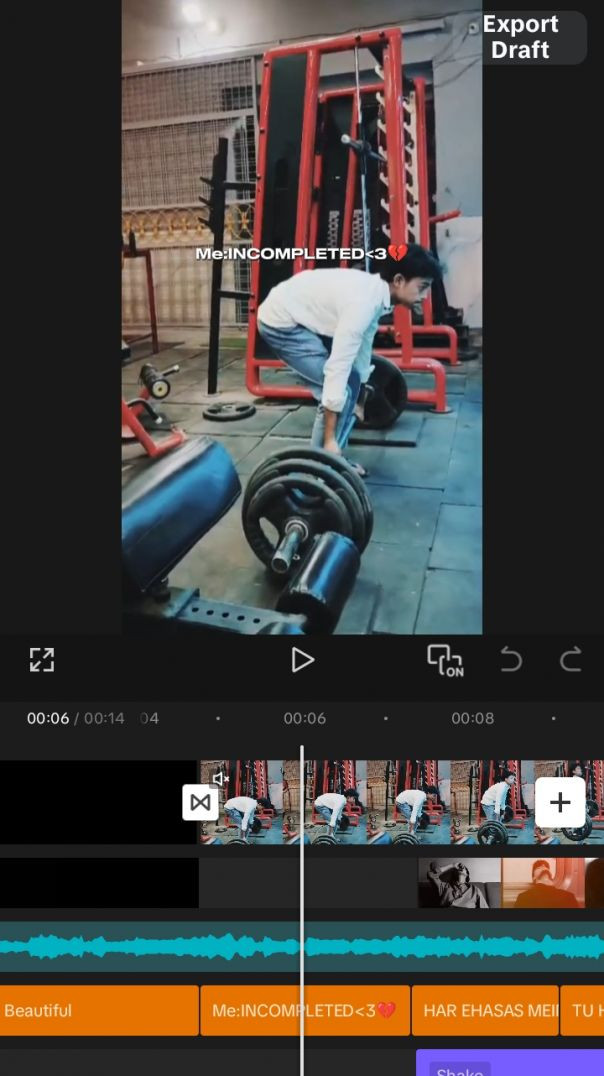
Task: Tap the Export Draft button
Action: point(520,37)
